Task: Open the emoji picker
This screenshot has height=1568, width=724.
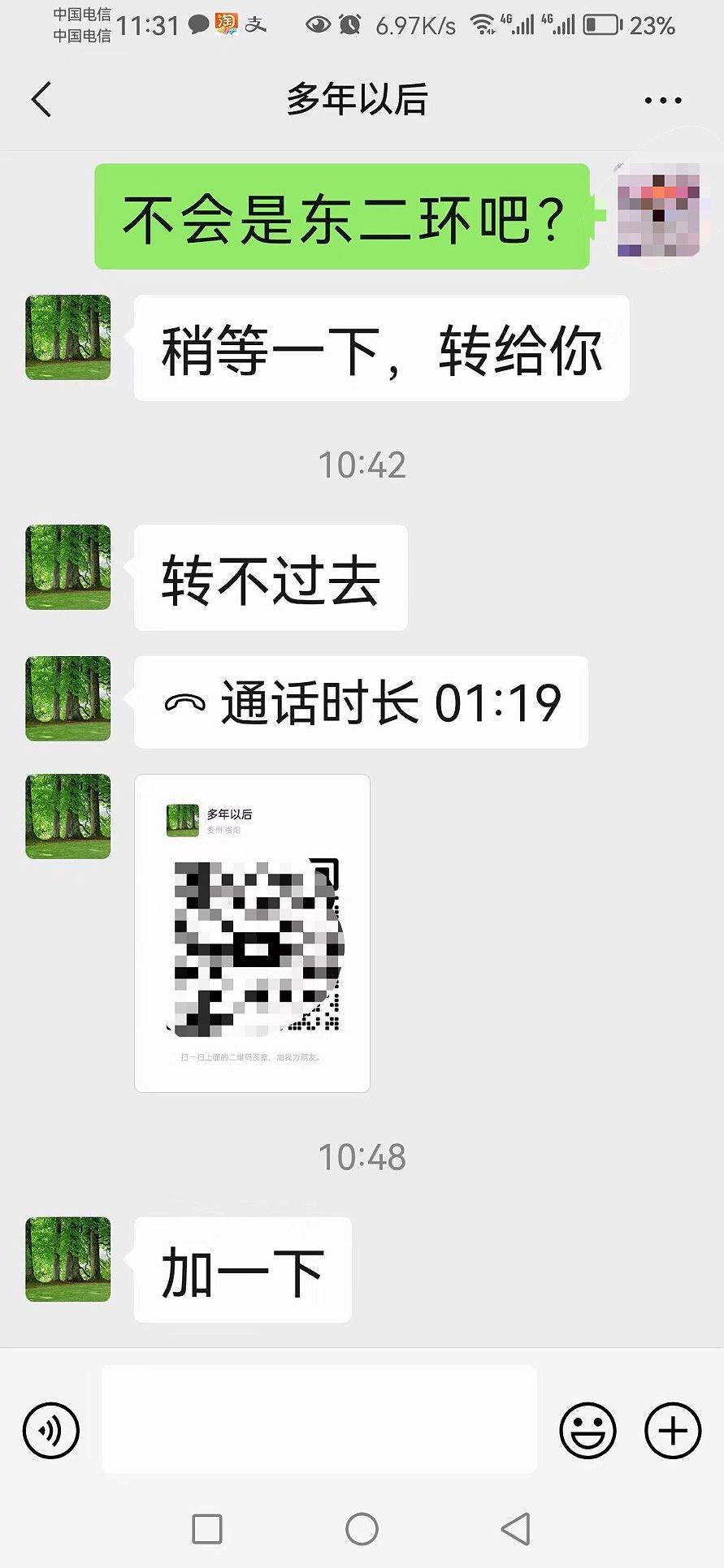Action: coord(587,1430)
